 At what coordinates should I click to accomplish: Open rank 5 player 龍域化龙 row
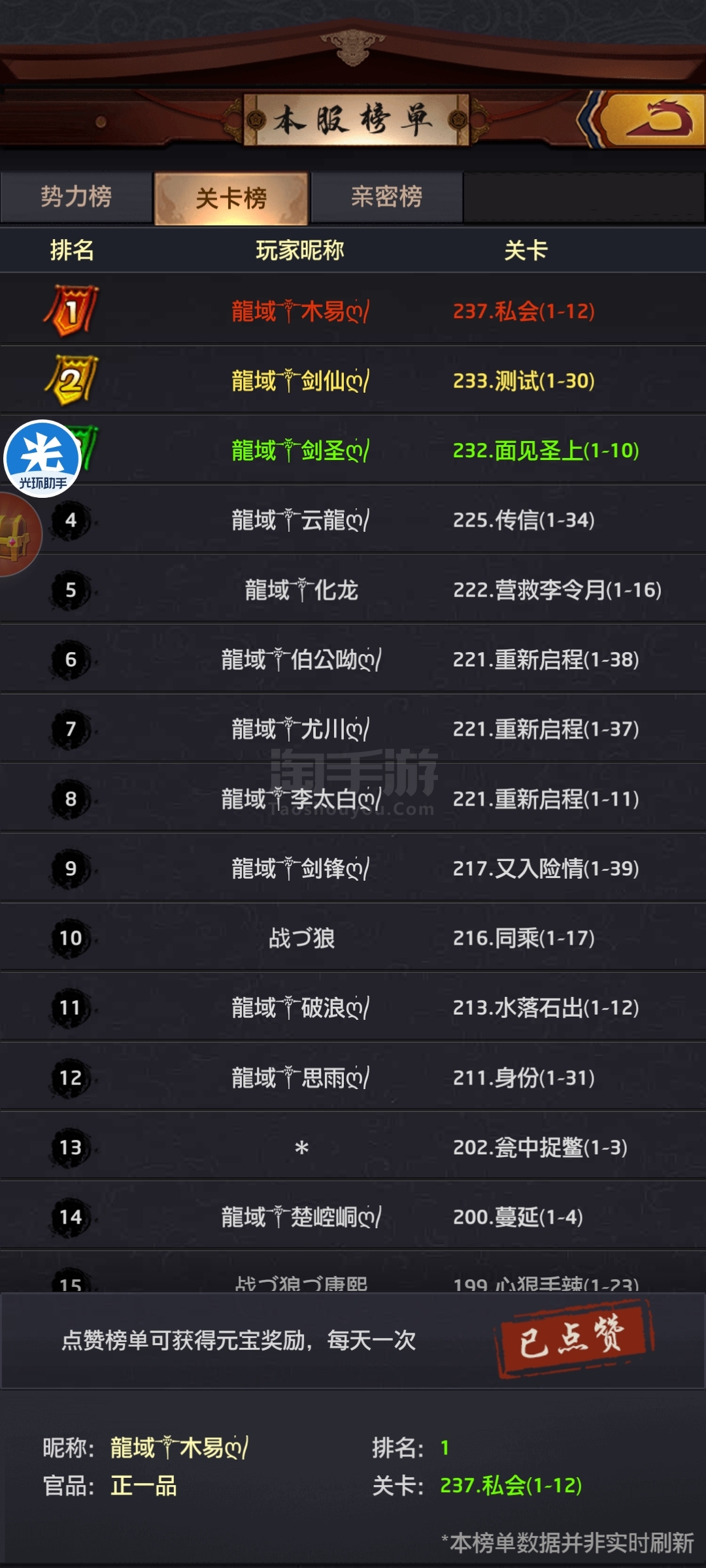(353, 590)
